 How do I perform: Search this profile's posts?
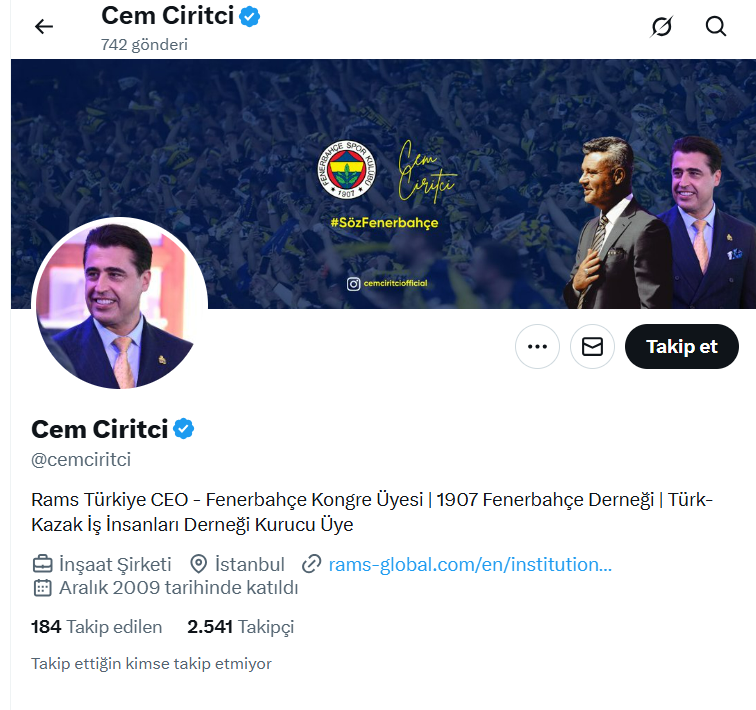tap(716, 27)
